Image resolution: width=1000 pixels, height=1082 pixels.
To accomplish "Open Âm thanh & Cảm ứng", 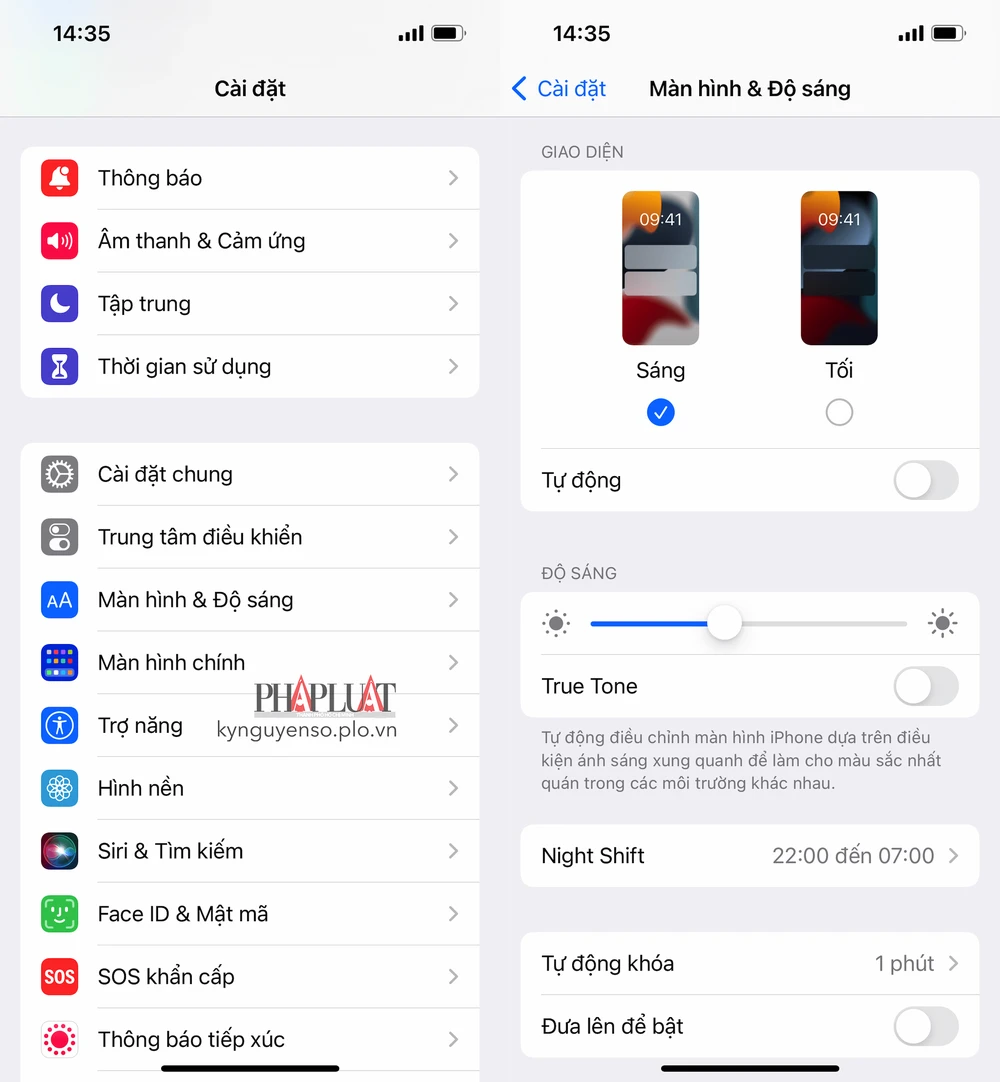I will point(250,241).
